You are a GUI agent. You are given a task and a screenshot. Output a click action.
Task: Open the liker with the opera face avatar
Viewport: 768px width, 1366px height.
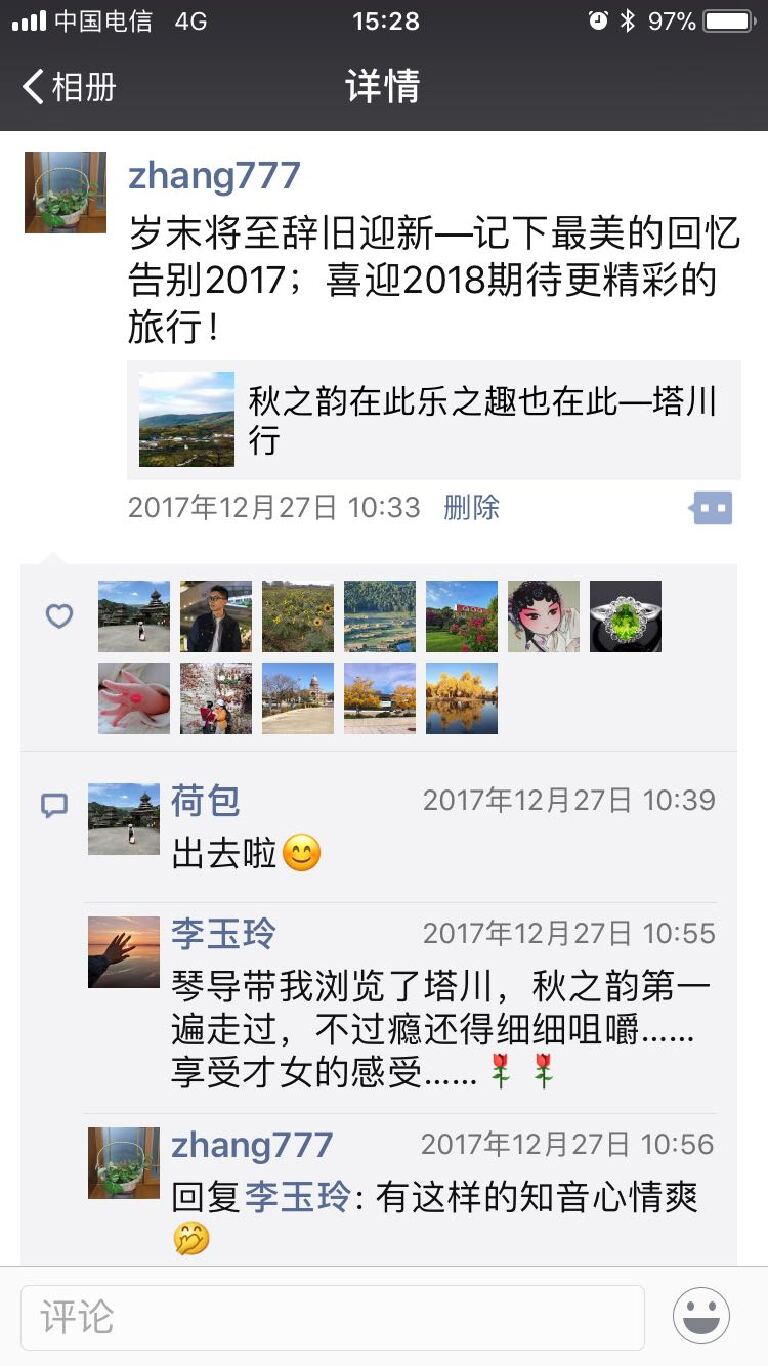point(544,617)
